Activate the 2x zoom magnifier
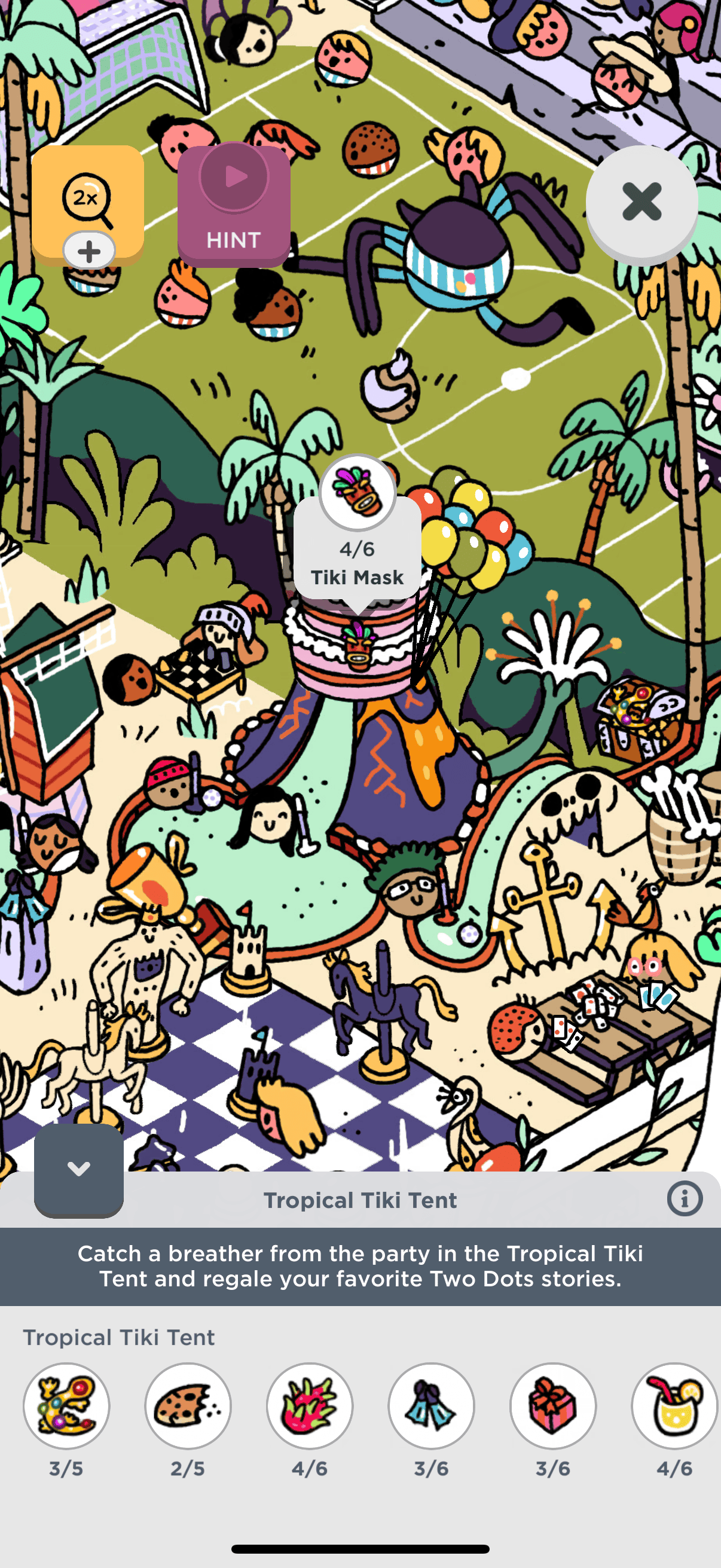 click(88, 201)
